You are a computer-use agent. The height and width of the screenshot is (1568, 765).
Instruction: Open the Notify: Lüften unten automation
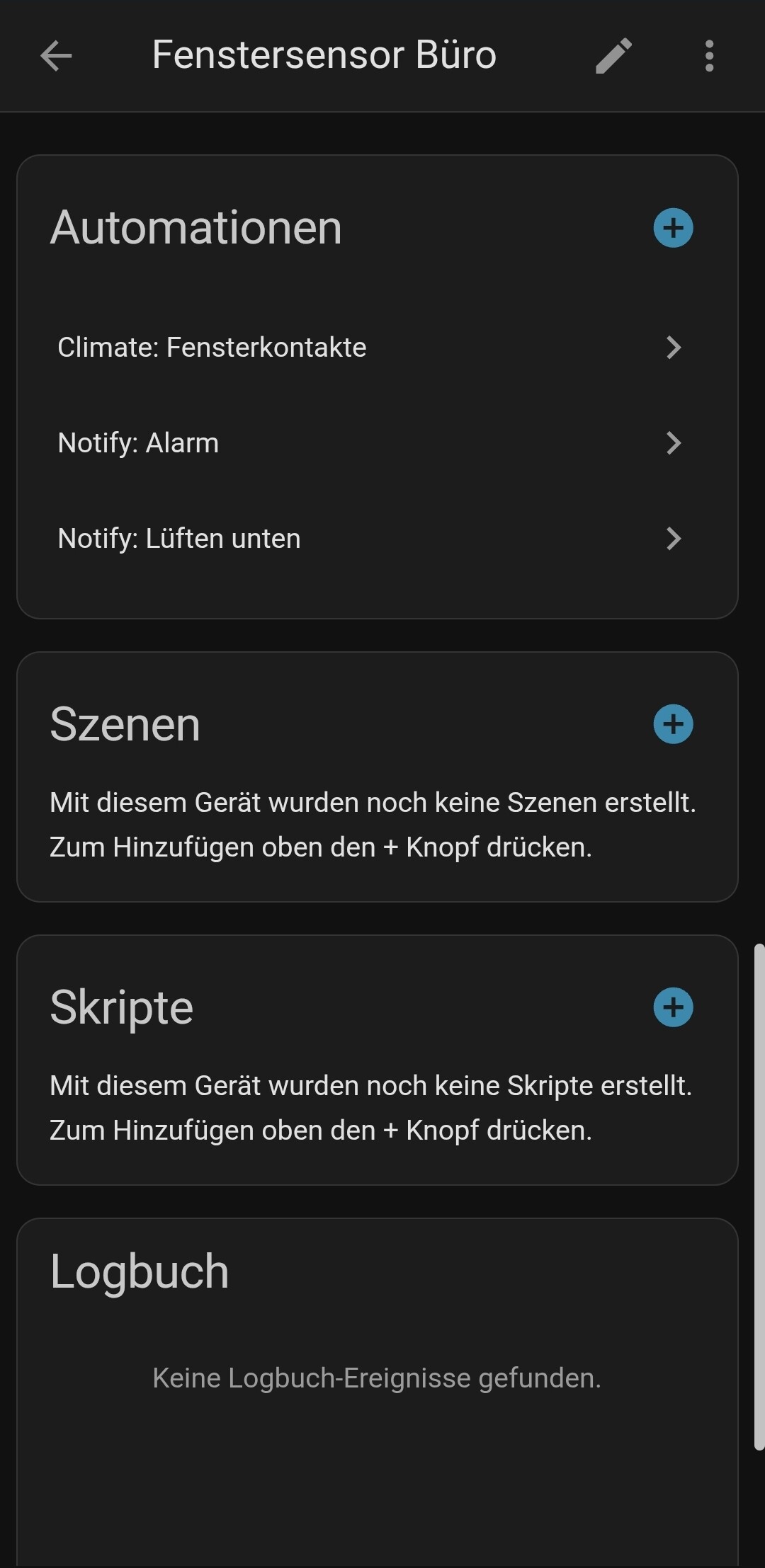(368, 539)
